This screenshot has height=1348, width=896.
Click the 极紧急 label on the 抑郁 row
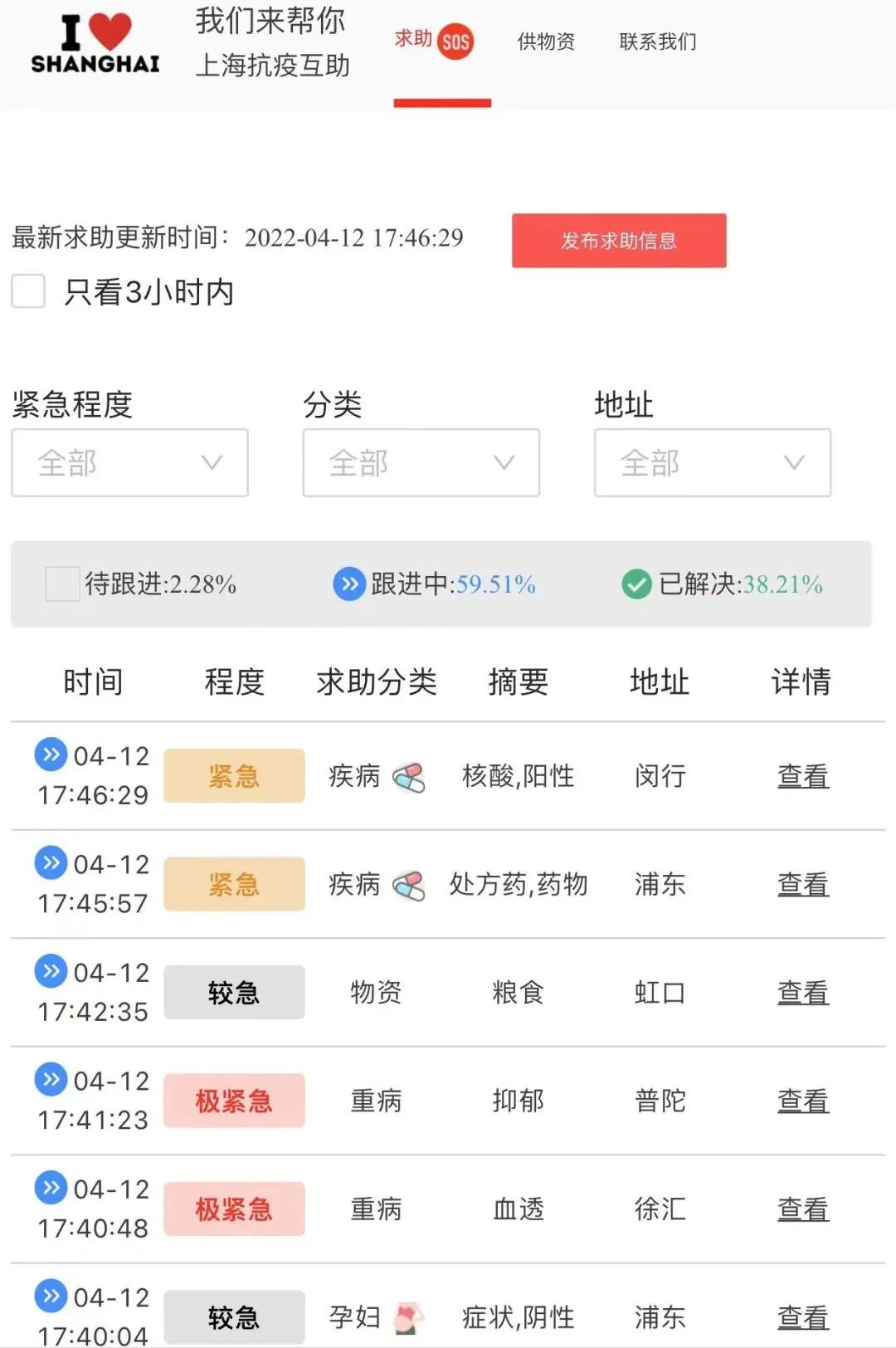click(x=233, y=1101)
